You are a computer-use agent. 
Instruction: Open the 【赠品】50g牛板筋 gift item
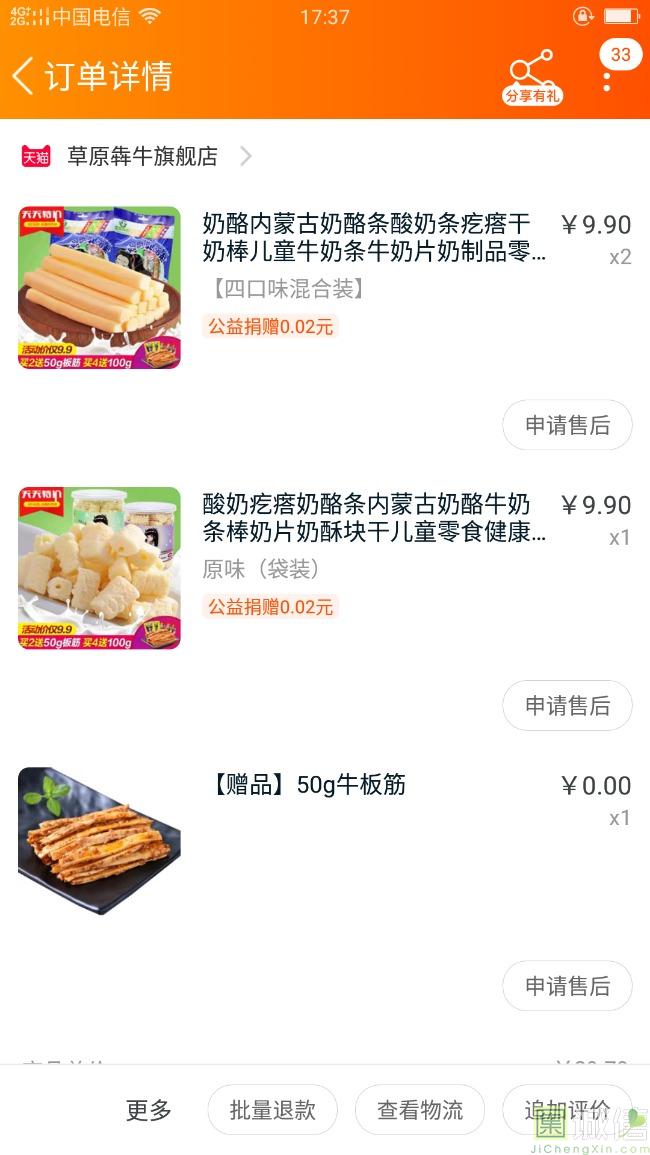(305, 785)
